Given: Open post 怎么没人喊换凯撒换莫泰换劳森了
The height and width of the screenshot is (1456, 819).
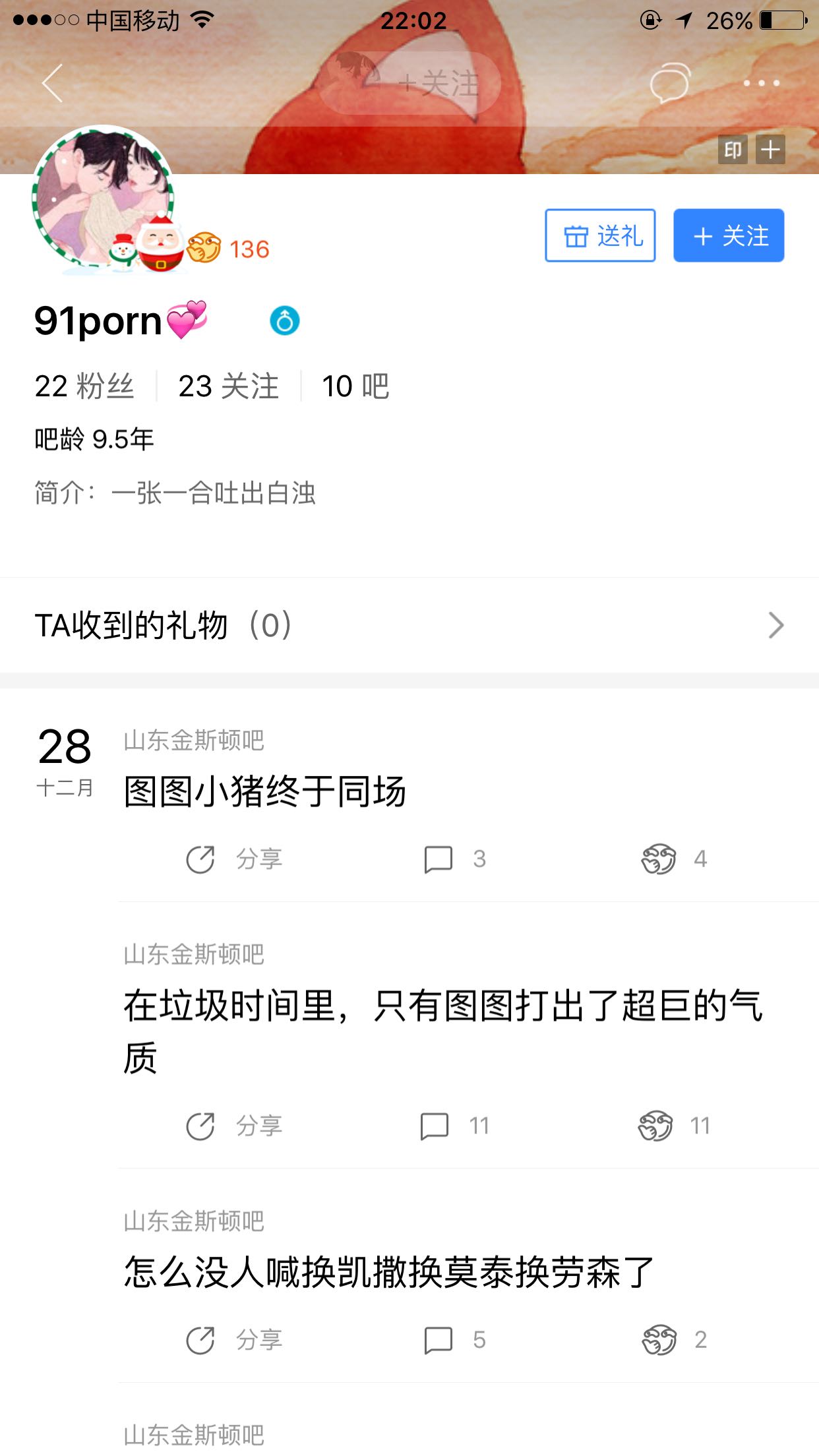Looking at the screenshot, I should 389,1272.
